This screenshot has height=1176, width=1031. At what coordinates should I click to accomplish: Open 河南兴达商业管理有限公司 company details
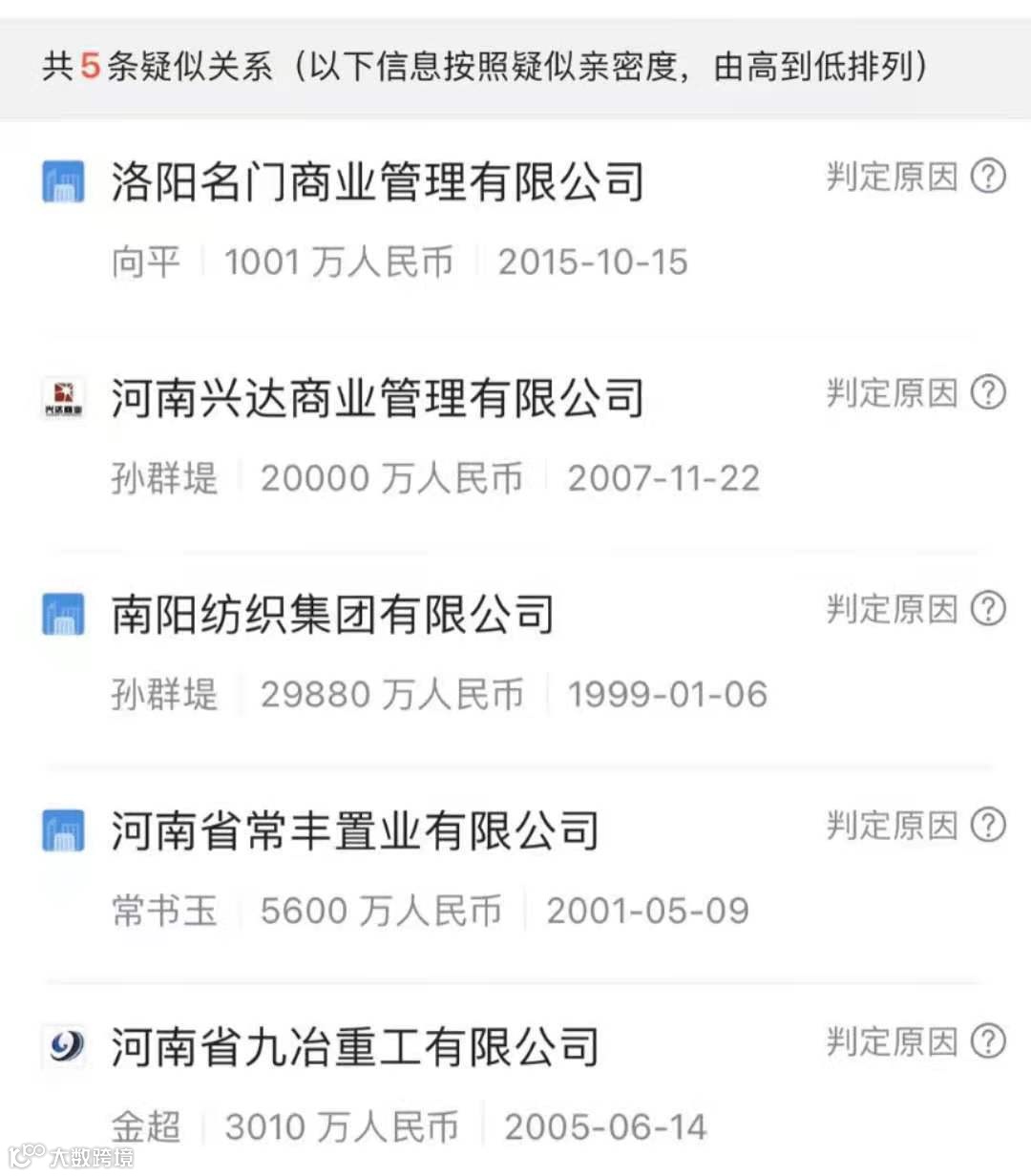377,398
